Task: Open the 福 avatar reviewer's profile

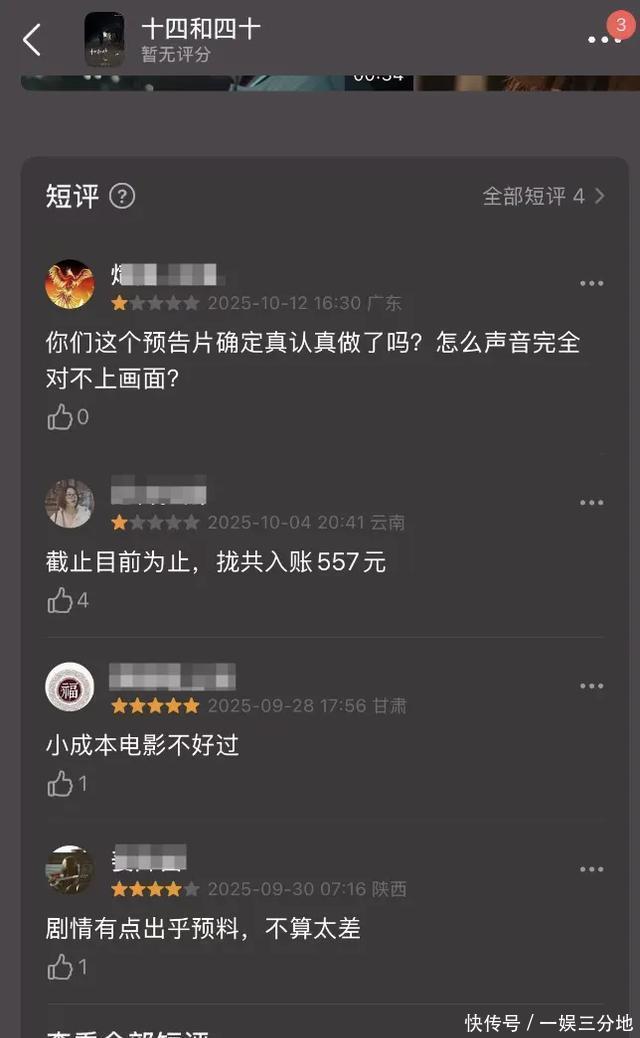Action: (x=70, y=688)
